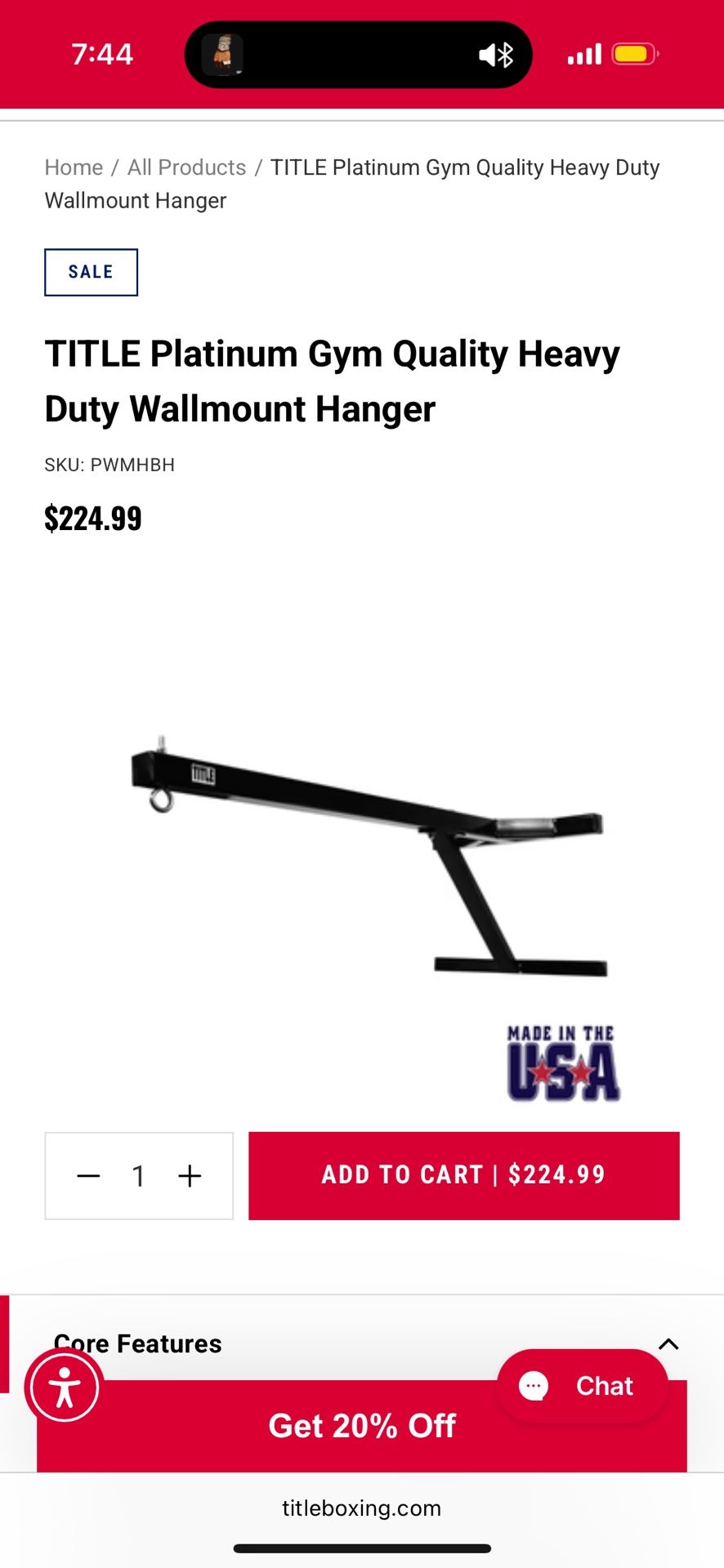
Task: Open the accessibility widget icon
Action: (x=64, y=1386)
